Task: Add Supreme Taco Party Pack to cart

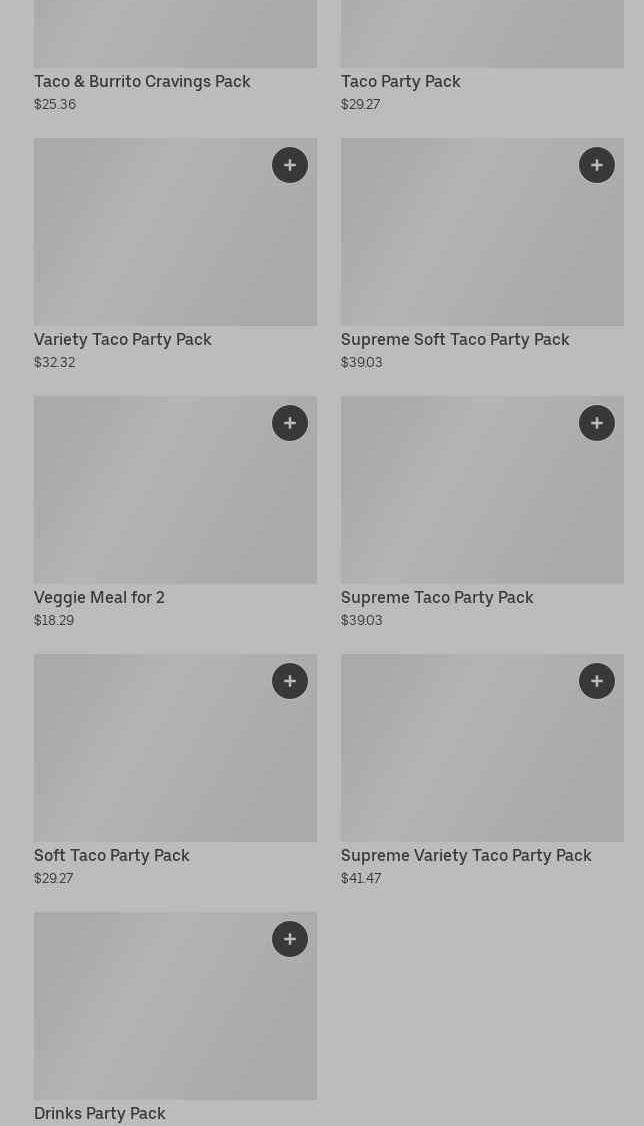Action: point(597,423)
